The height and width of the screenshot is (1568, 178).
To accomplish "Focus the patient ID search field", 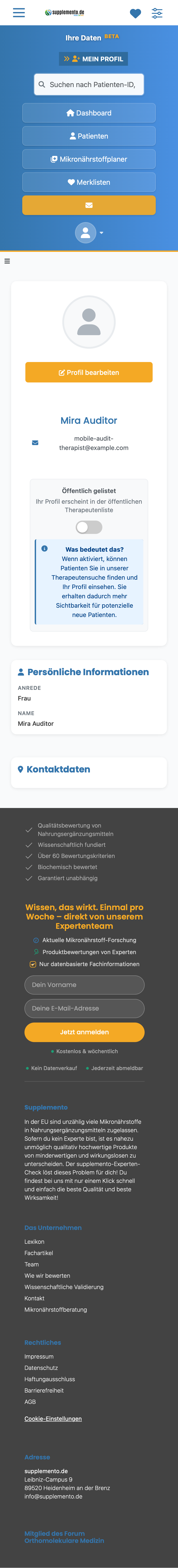I will [x=89, y=85].
